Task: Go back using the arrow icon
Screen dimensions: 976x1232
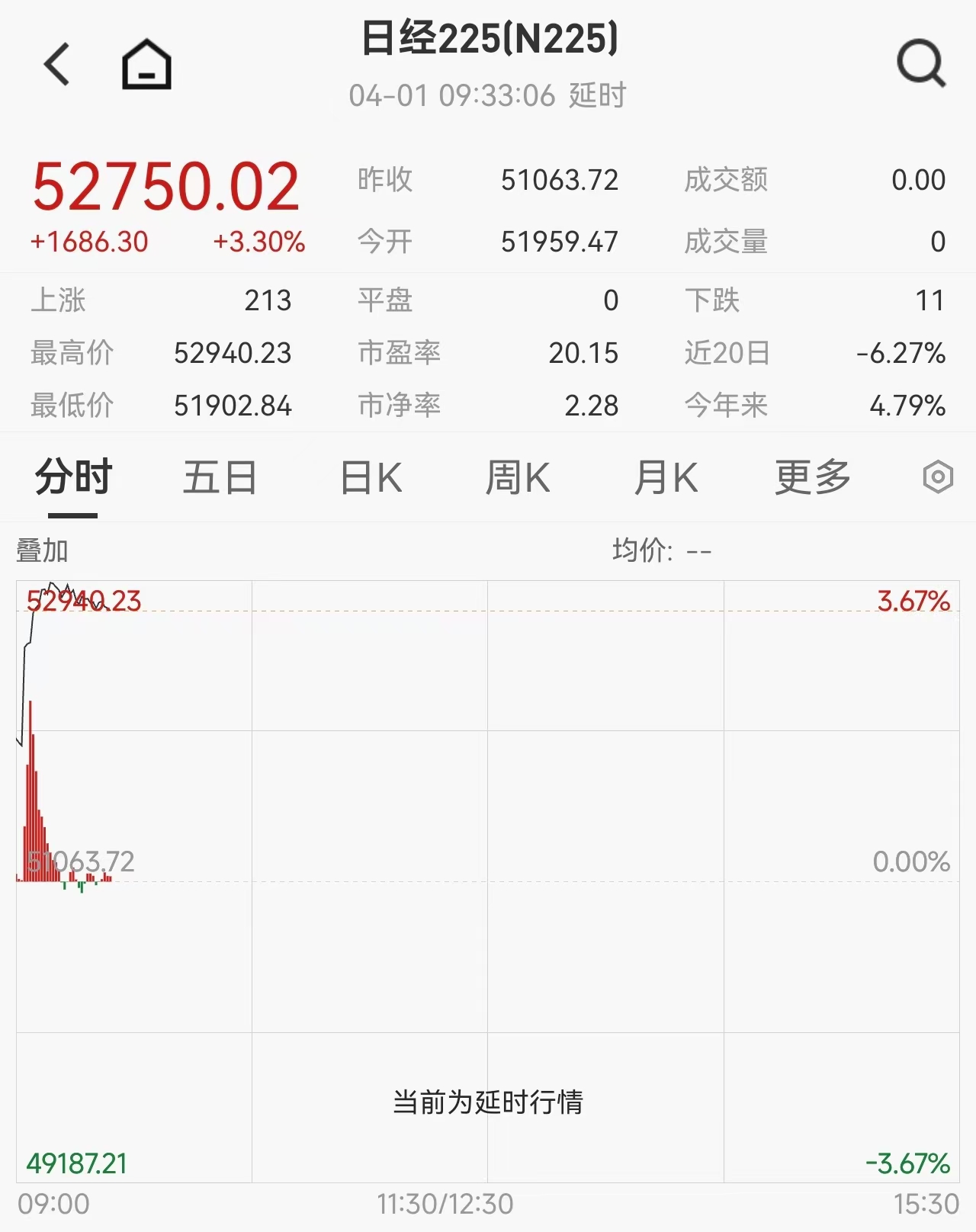Action: click(x=57, y=64)
